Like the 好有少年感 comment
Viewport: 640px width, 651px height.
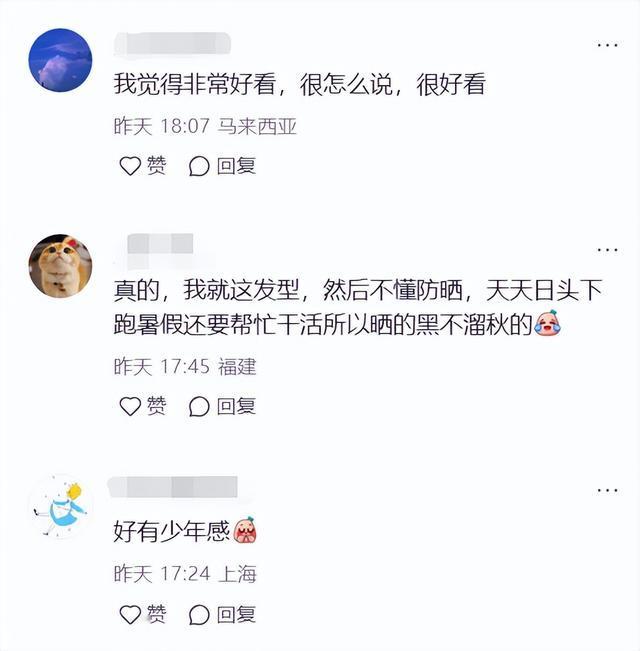point(142,613)
